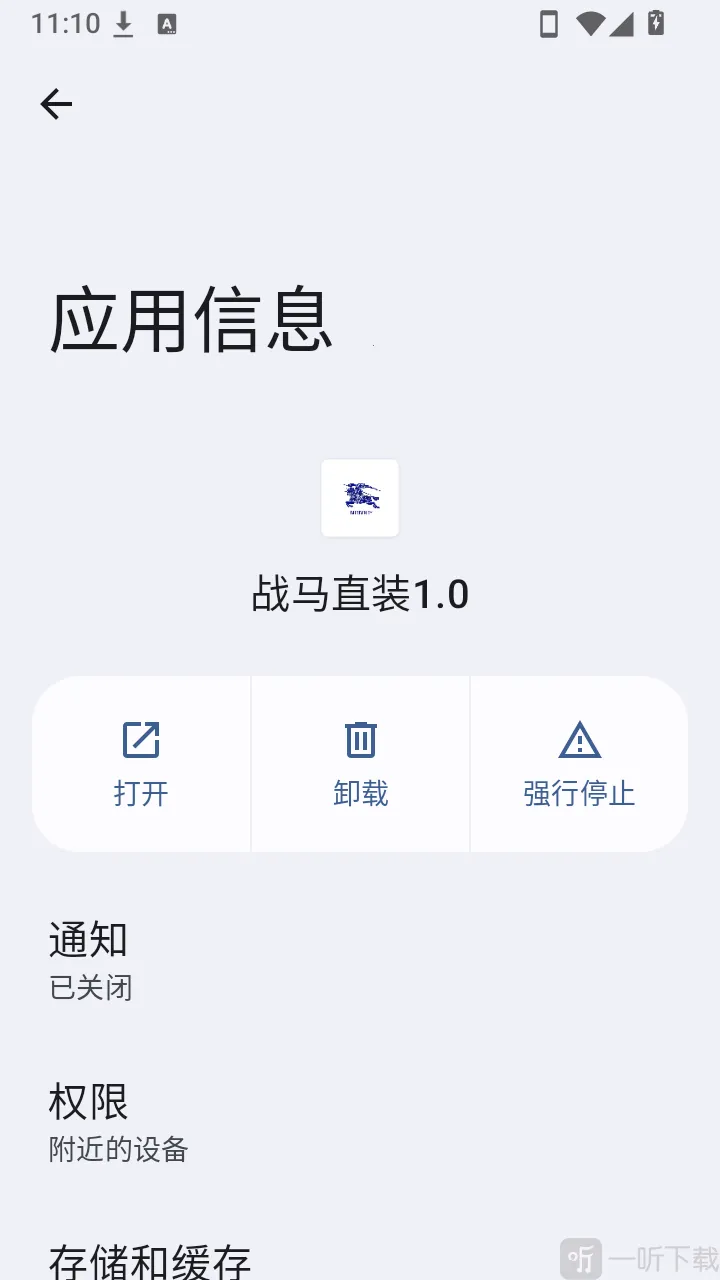720x1280 pixels.
Task: Uninstall the app via 卸载
Action: pos(360,764)
